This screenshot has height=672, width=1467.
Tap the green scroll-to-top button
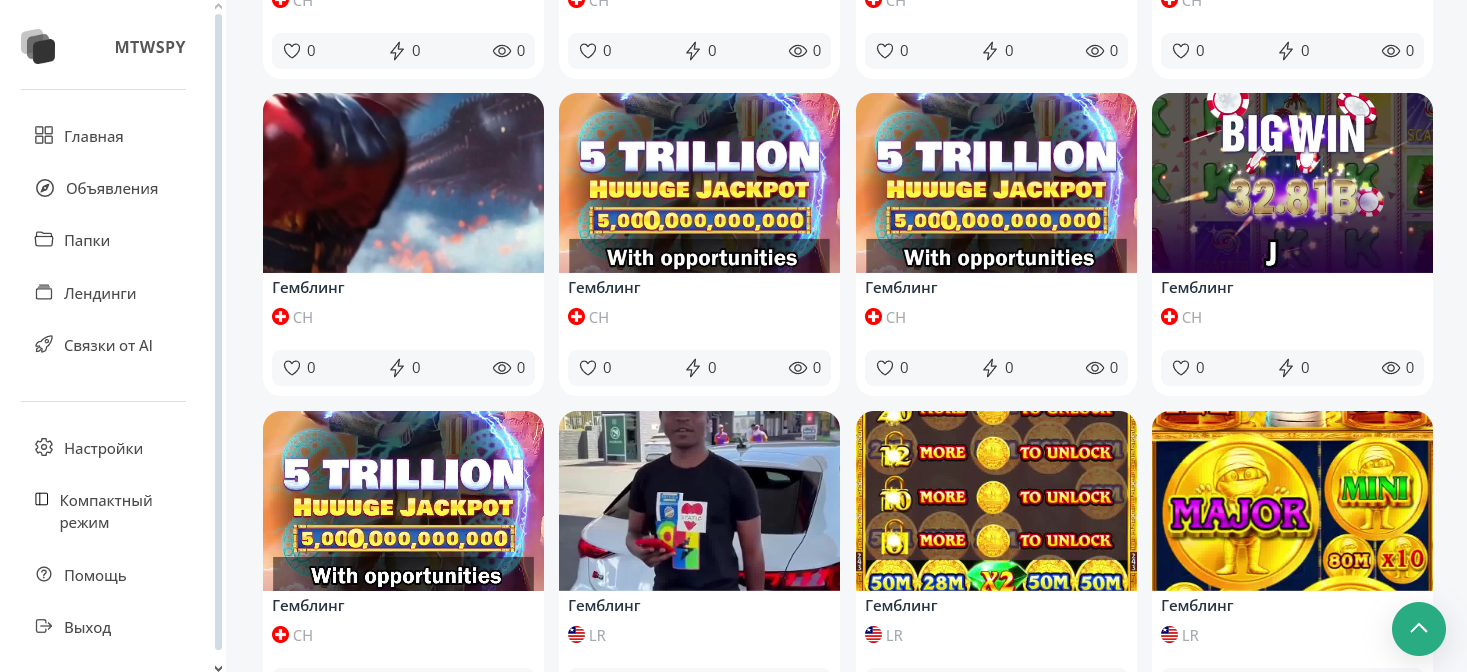click(1418, 628)
